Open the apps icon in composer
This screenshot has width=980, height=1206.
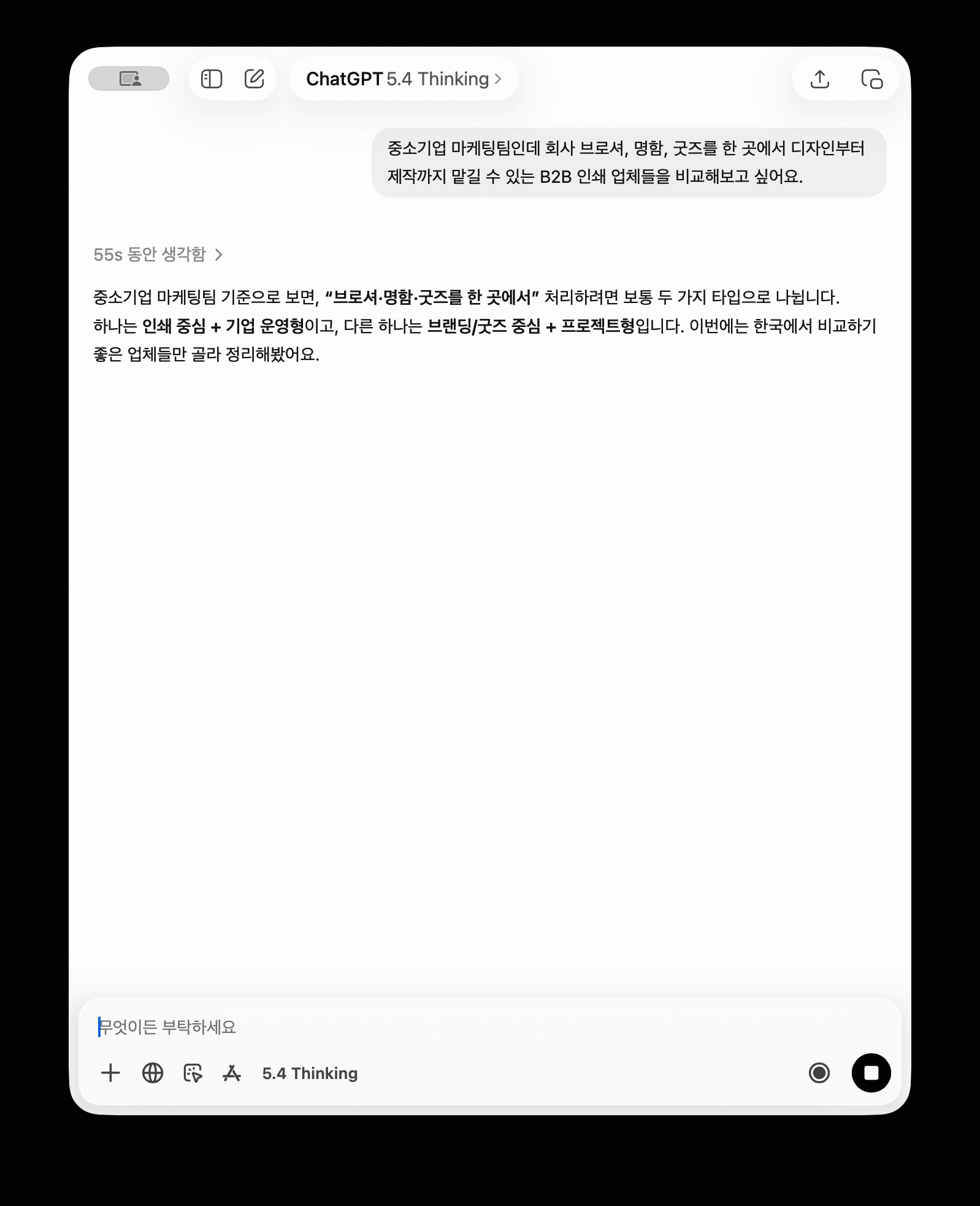click(232, 1073)
